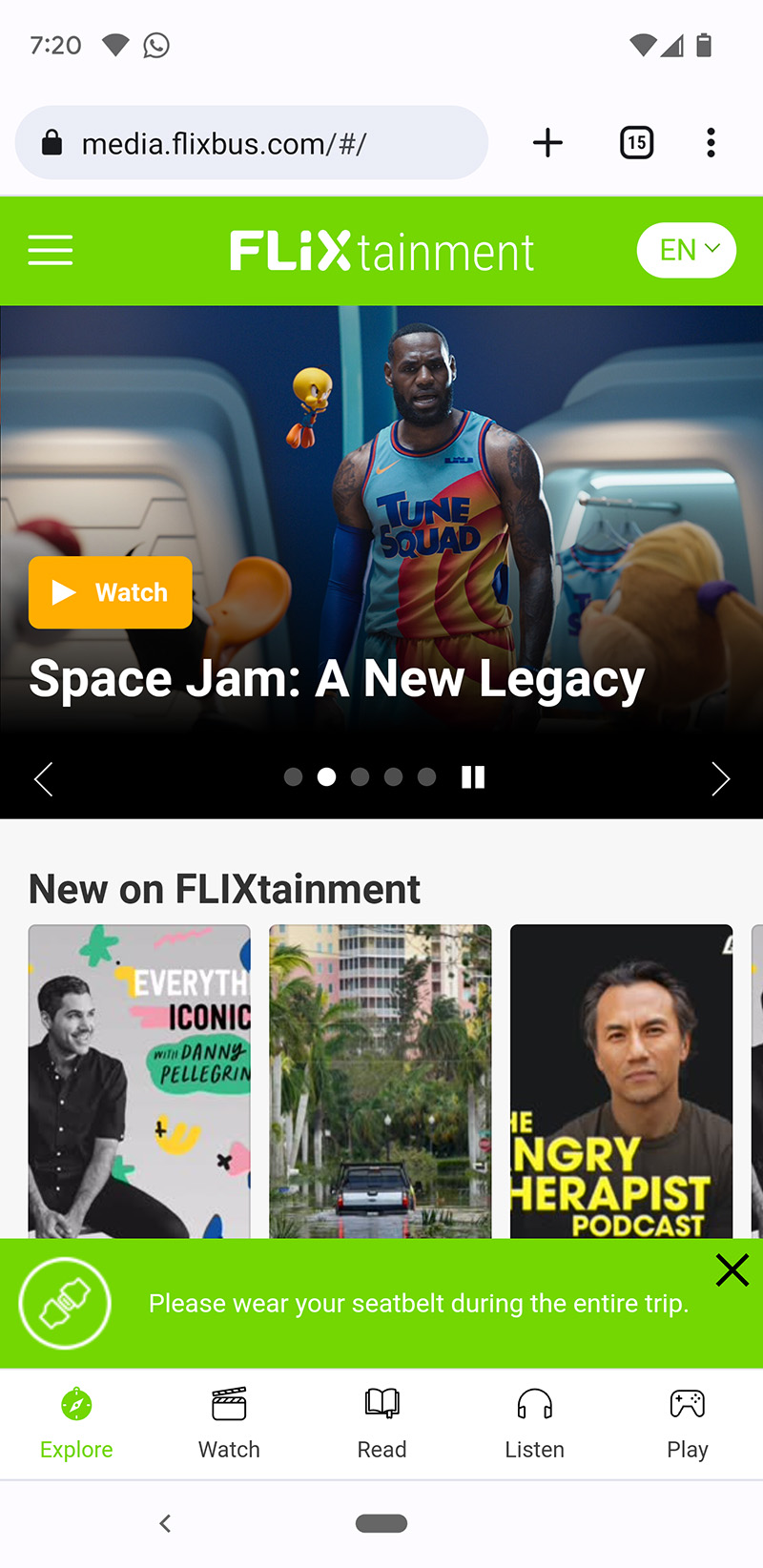Viewport: 763px width, 1568px height.
Task: Expand the EN language dropdown
Action: coord(687,250)
